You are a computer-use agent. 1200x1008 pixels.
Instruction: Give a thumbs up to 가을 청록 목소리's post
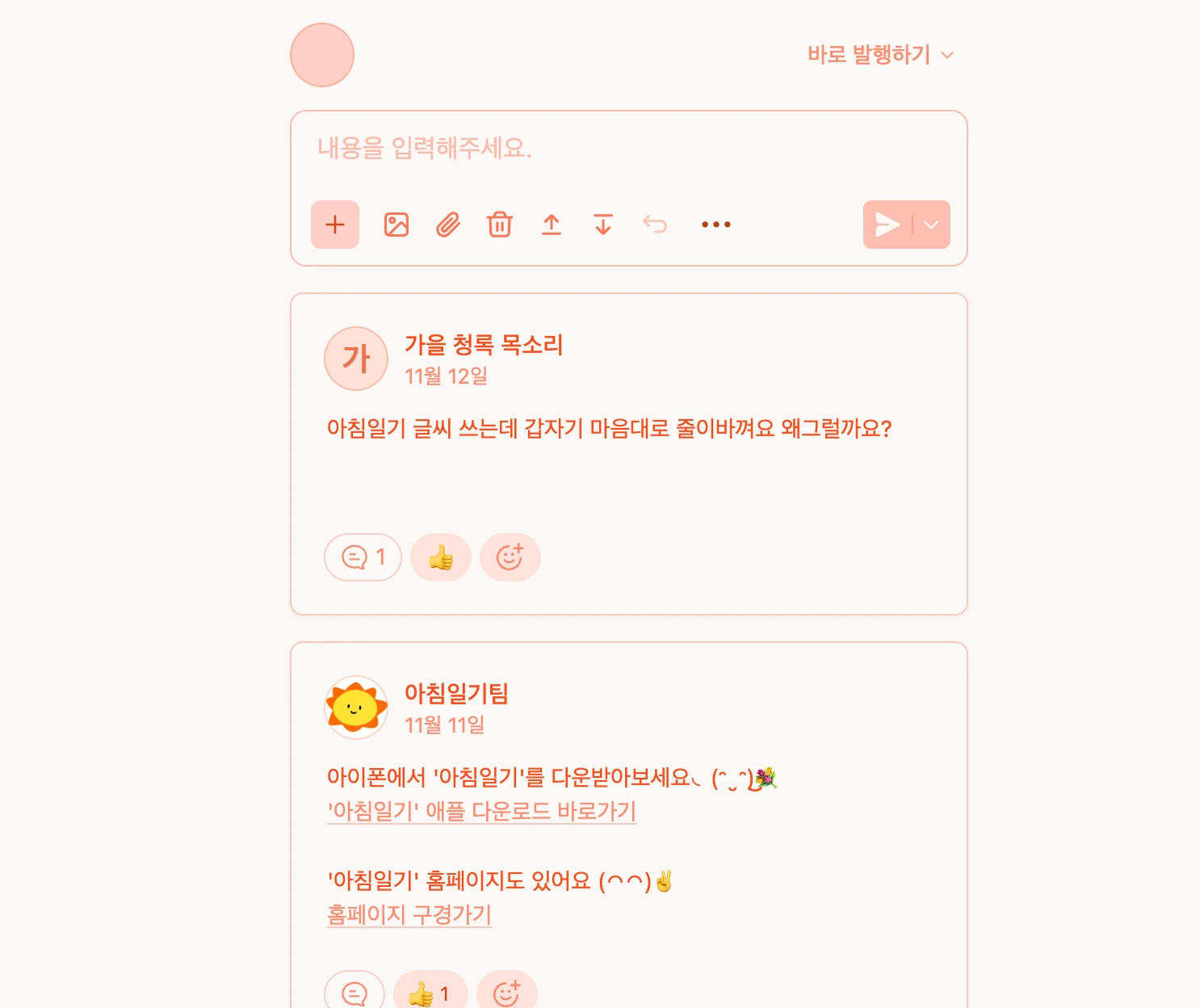[441, 557]
